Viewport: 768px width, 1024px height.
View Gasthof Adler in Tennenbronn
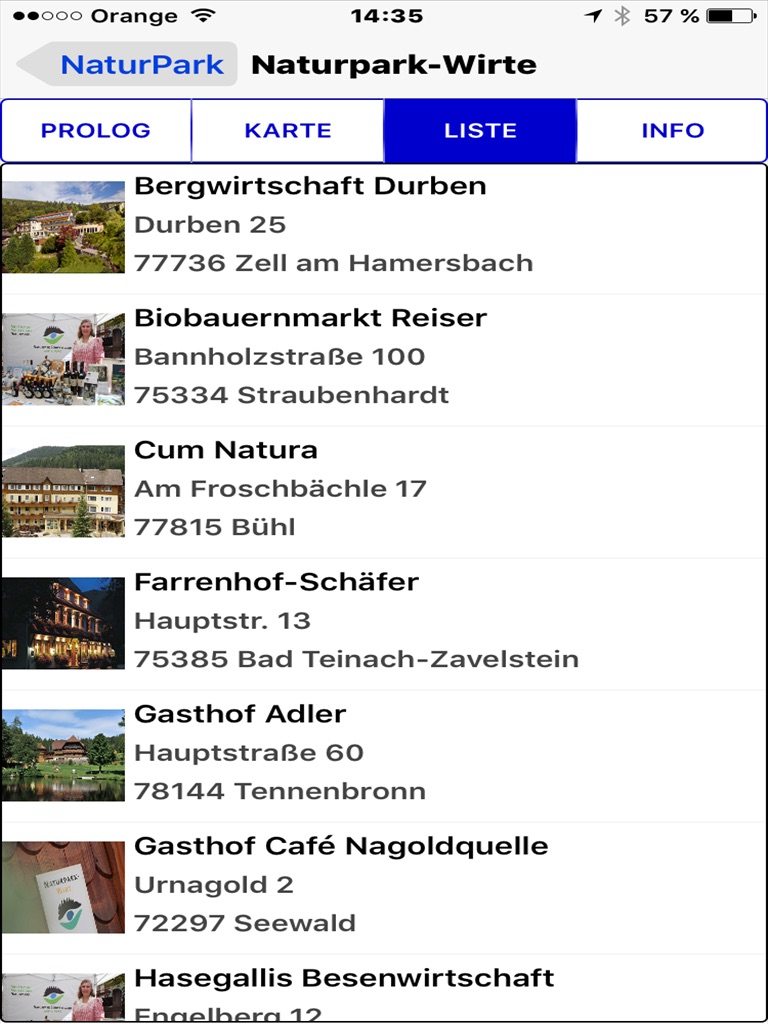384,754
